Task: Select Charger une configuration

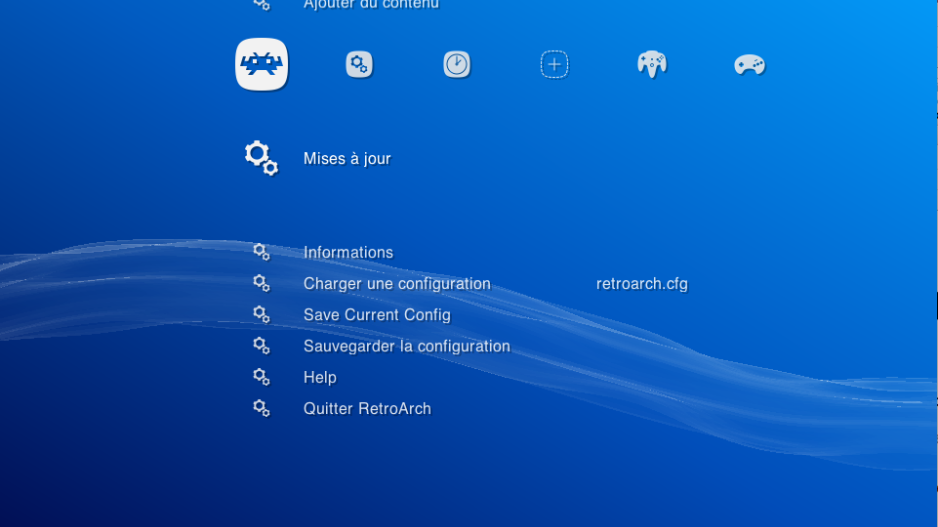Action: pos(396,284)
